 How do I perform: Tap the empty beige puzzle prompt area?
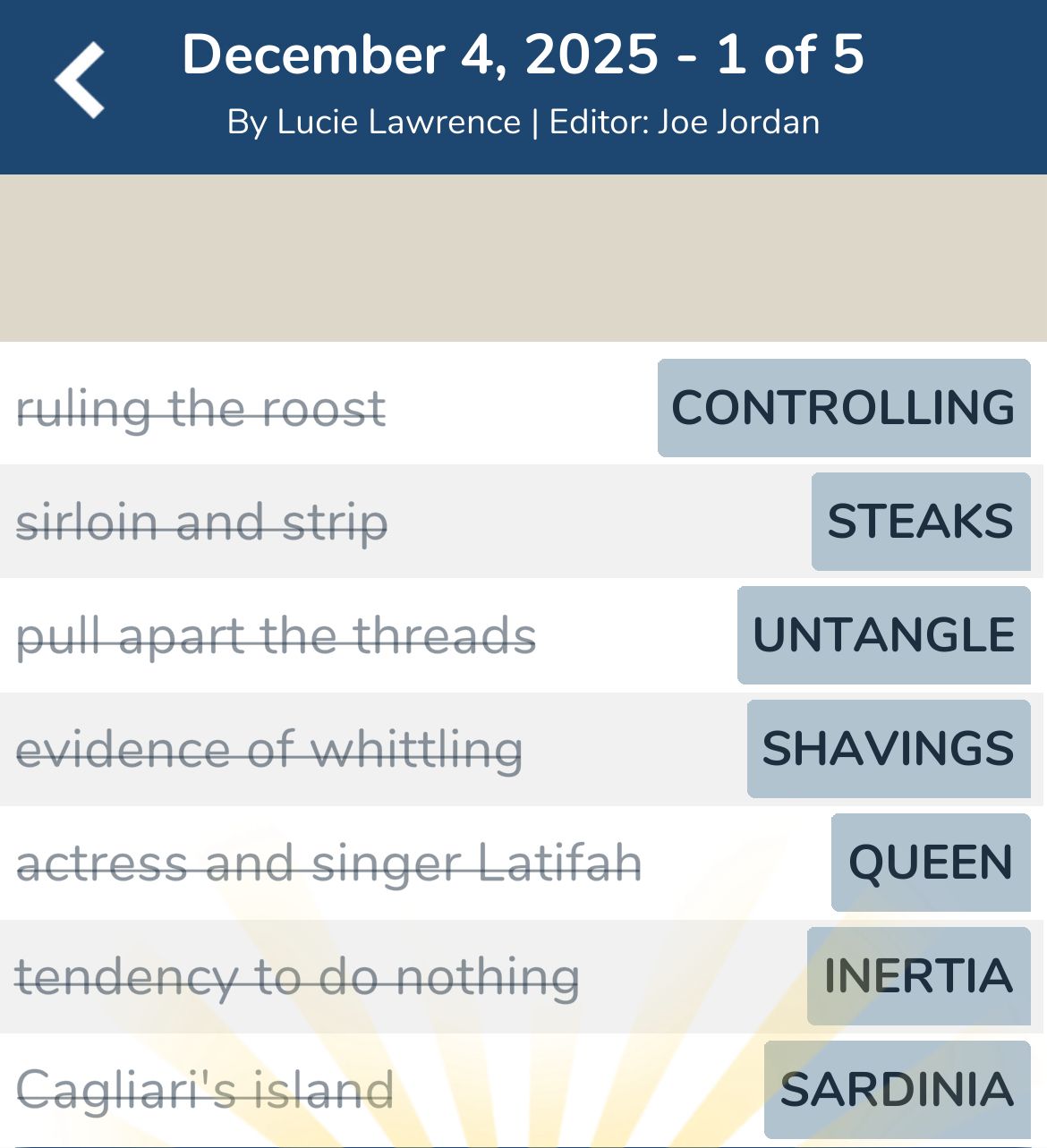pyautogui.click(x=523, y=257)
